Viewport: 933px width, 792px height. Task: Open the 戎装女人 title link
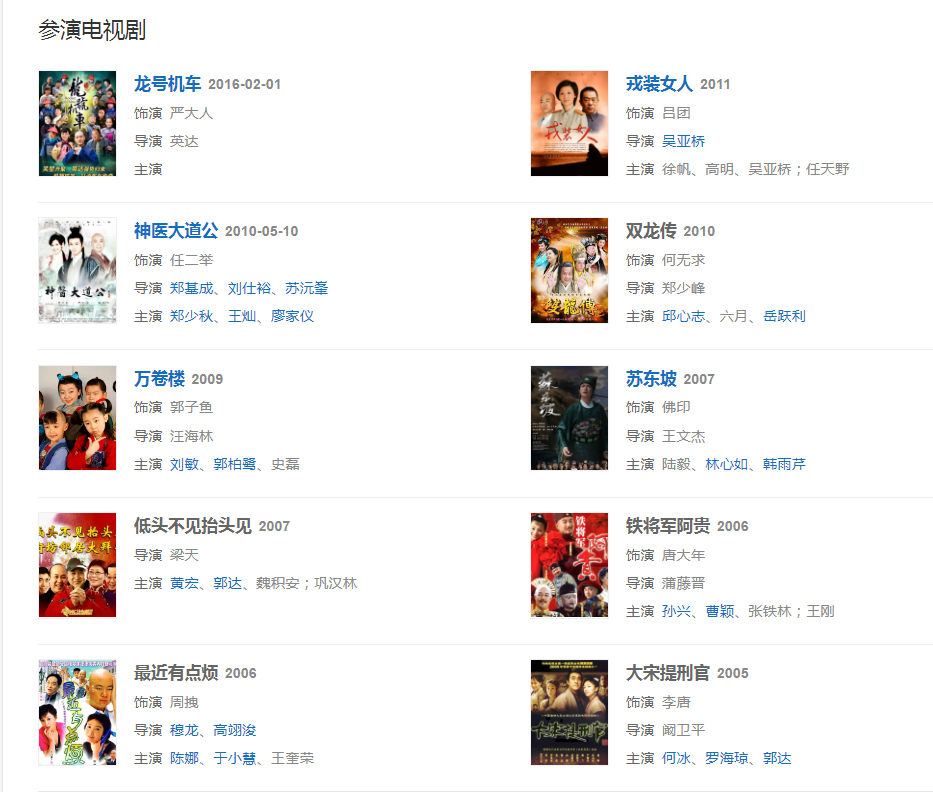pos(659,84)
